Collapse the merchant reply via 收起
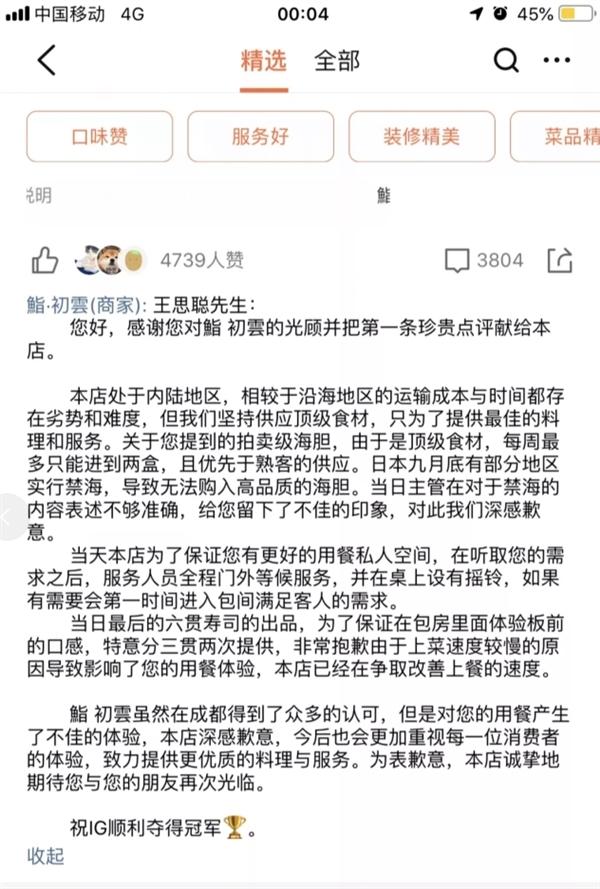The image size is (600, 889). point(45,855)
